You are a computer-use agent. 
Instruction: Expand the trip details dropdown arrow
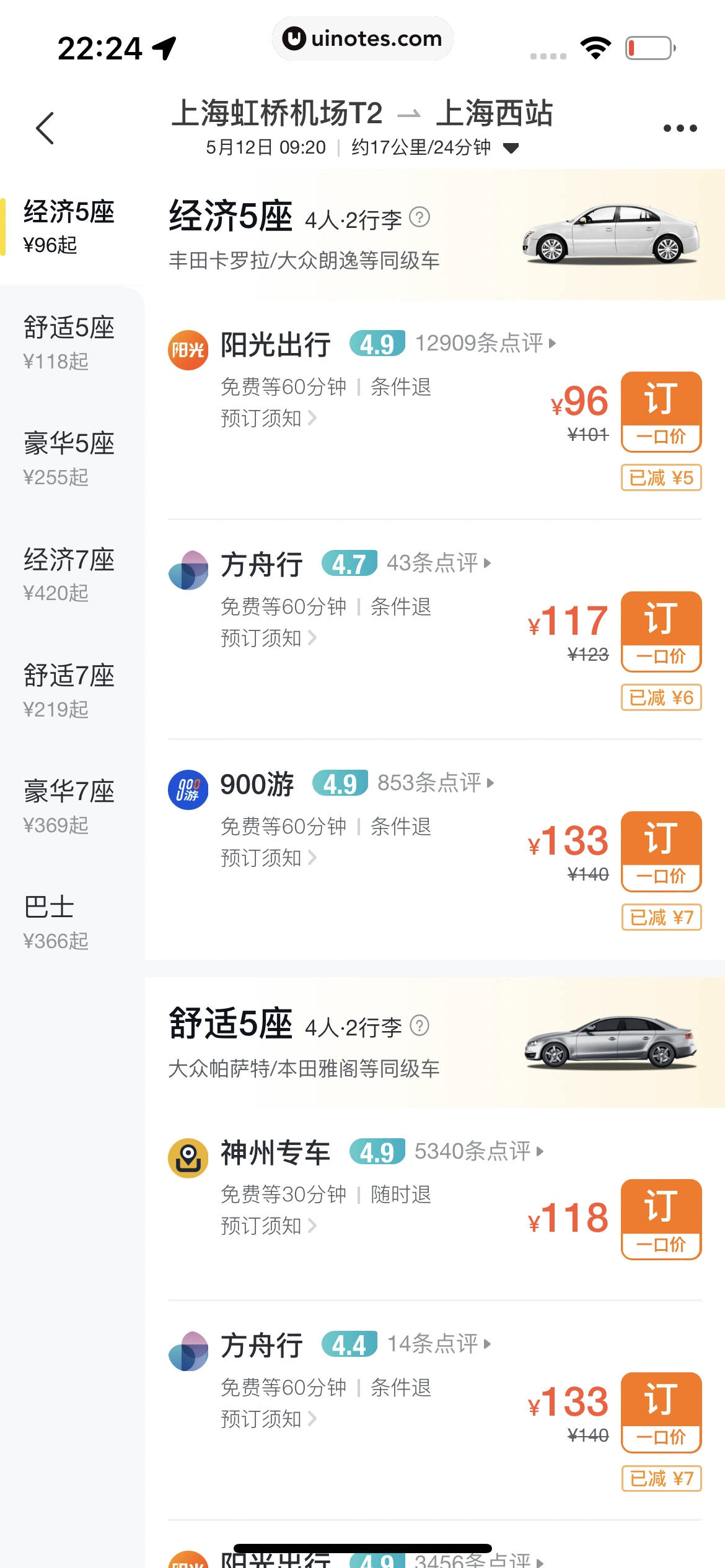click(x=511, y=148)
